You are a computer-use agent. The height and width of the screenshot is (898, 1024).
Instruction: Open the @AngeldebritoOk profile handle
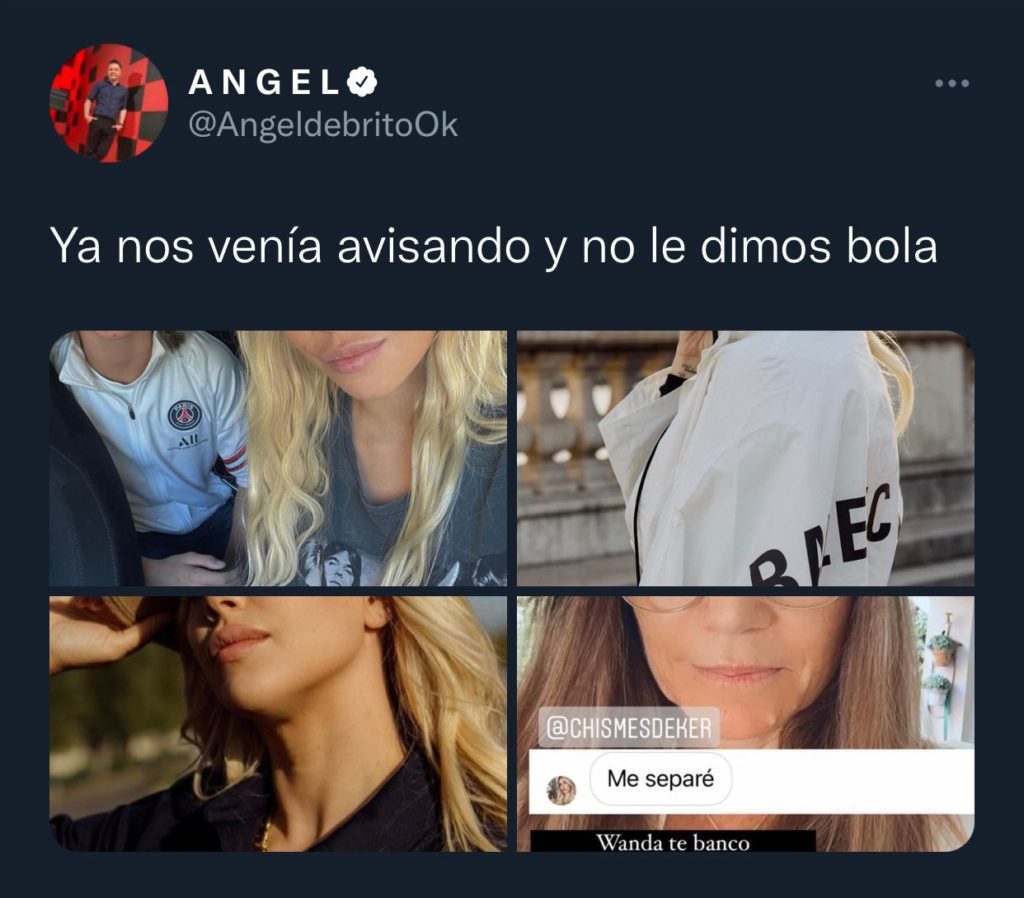[323, 125]
